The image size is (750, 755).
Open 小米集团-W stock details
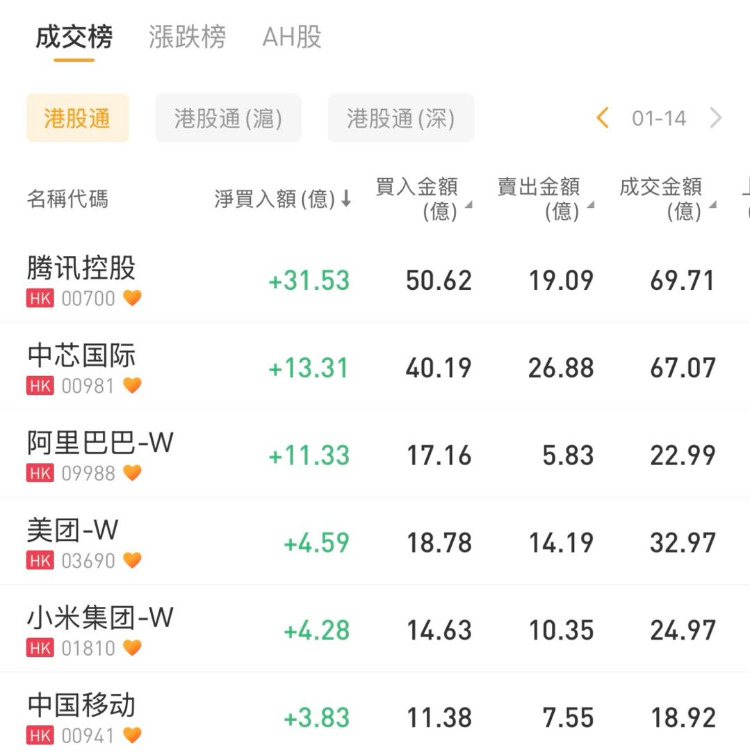[100, 630]
